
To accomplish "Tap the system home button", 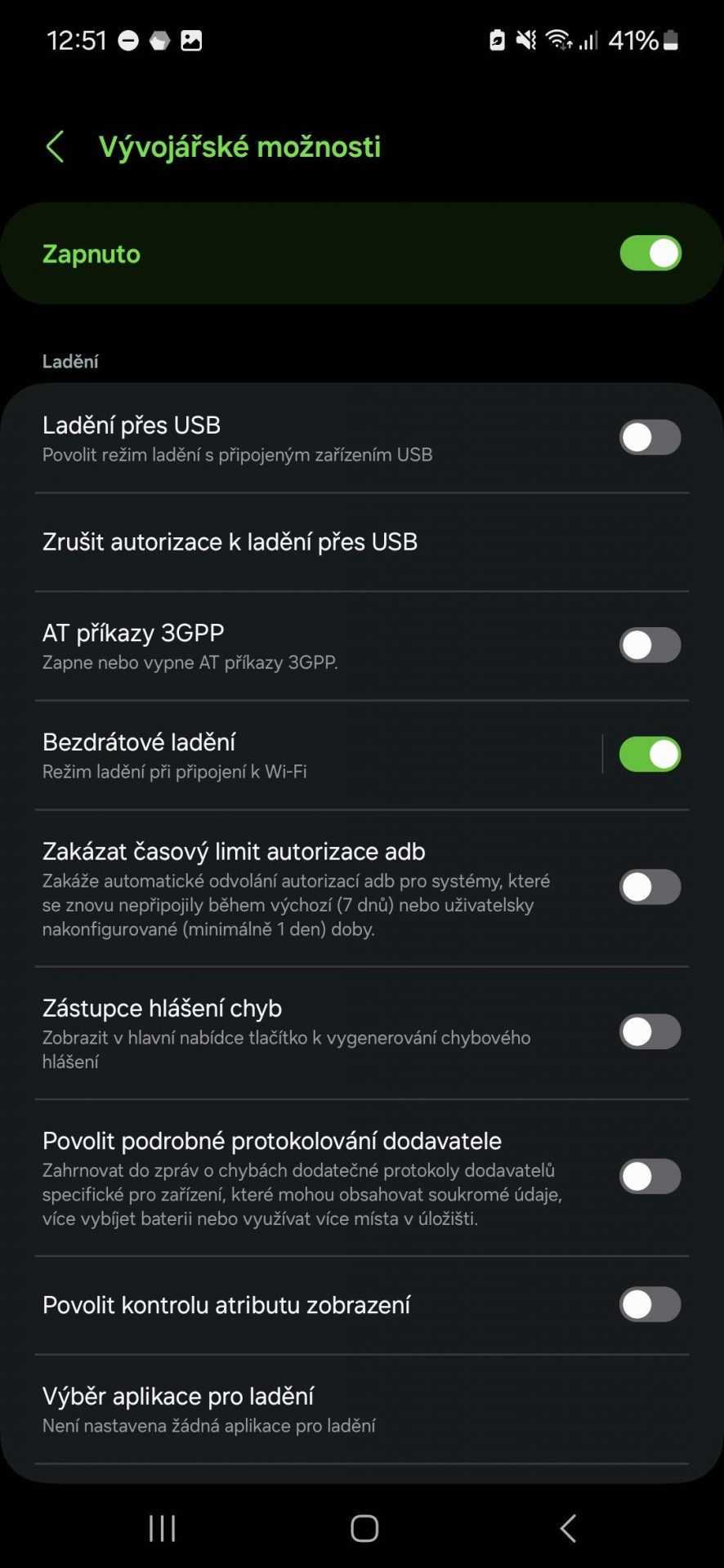I will (364, 1528).
